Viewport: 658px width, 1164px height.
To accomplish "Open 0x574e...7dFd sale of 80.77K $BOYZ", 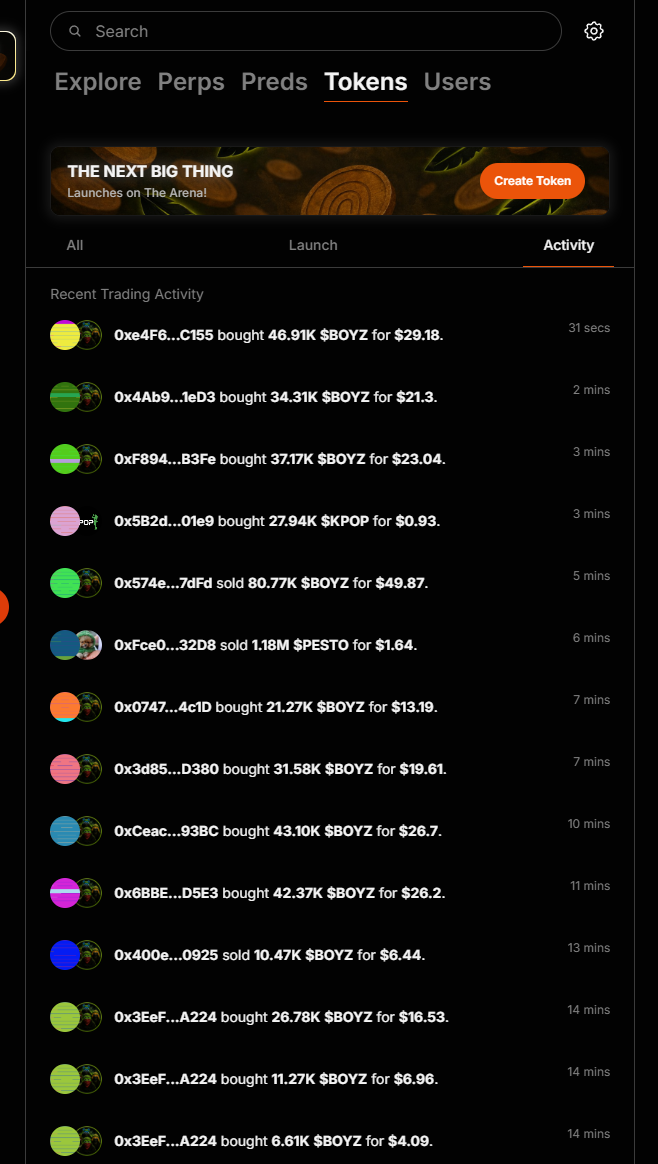I will [x=330, y=583].
